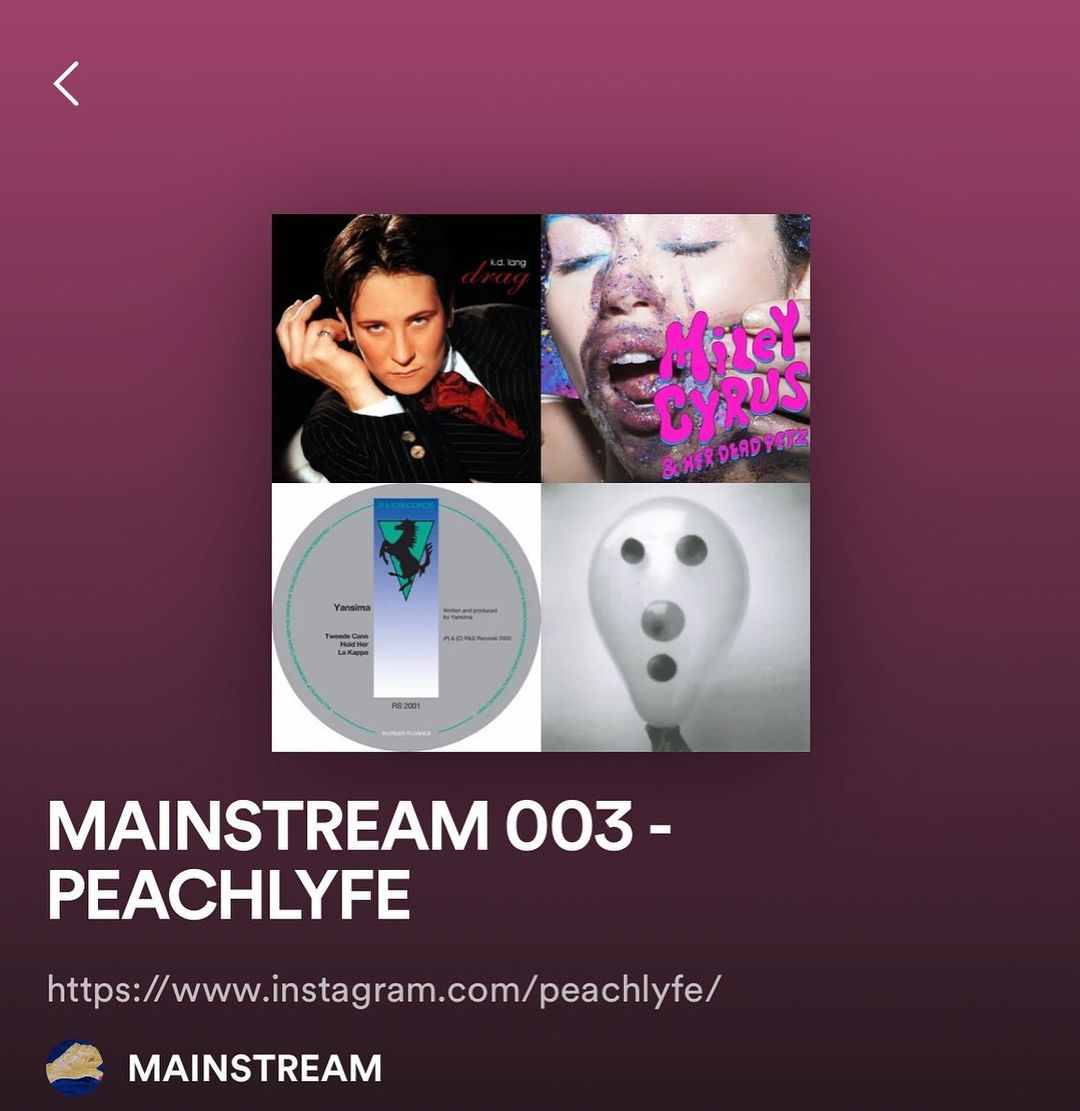This screenshot has width=1080, height=1111.
Task: Open the MAINSTREAM creator profile
Action: [x=254, y=1068]
